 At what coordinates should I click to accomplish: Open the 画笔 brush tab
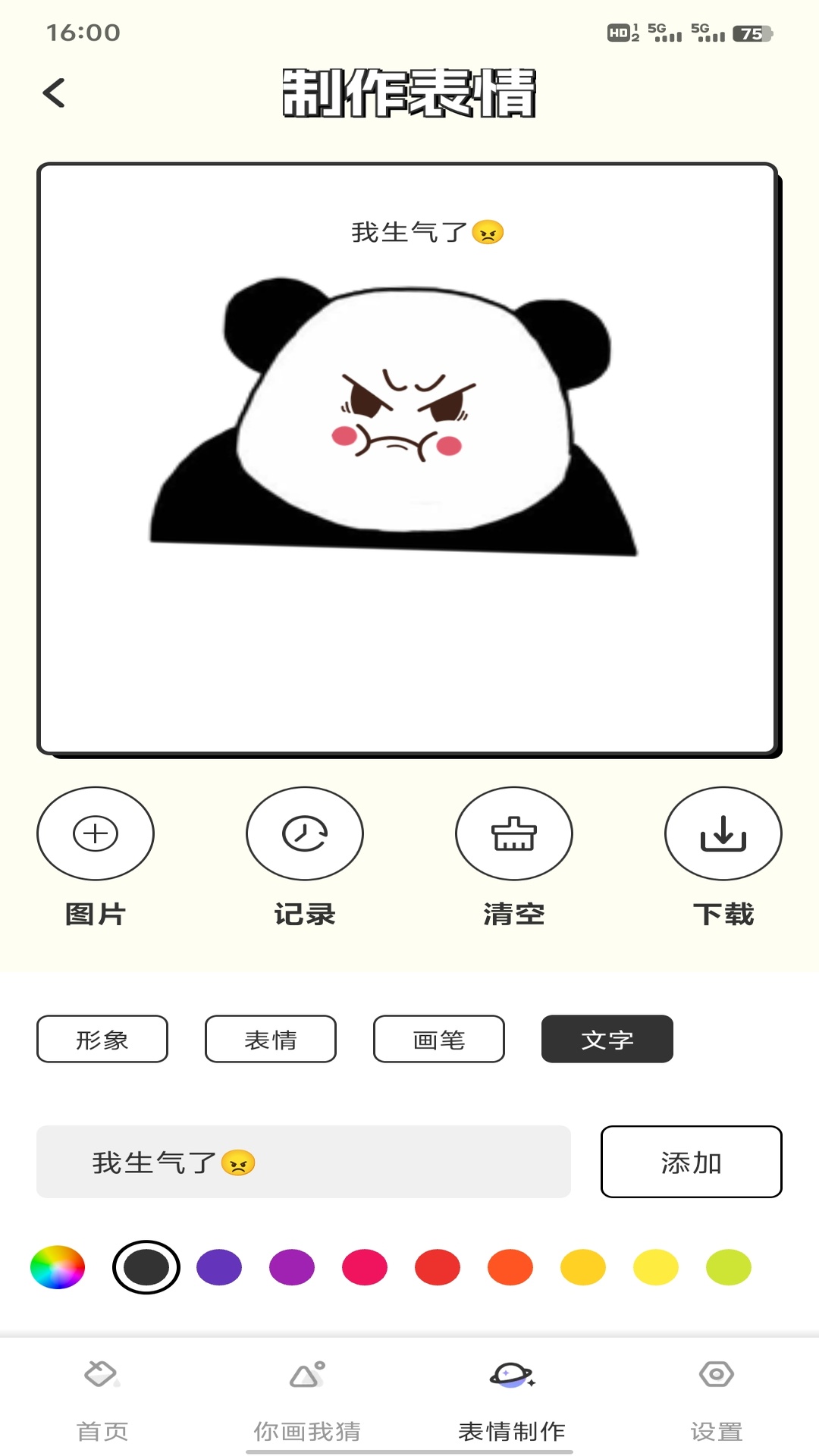pos(438,1039)
